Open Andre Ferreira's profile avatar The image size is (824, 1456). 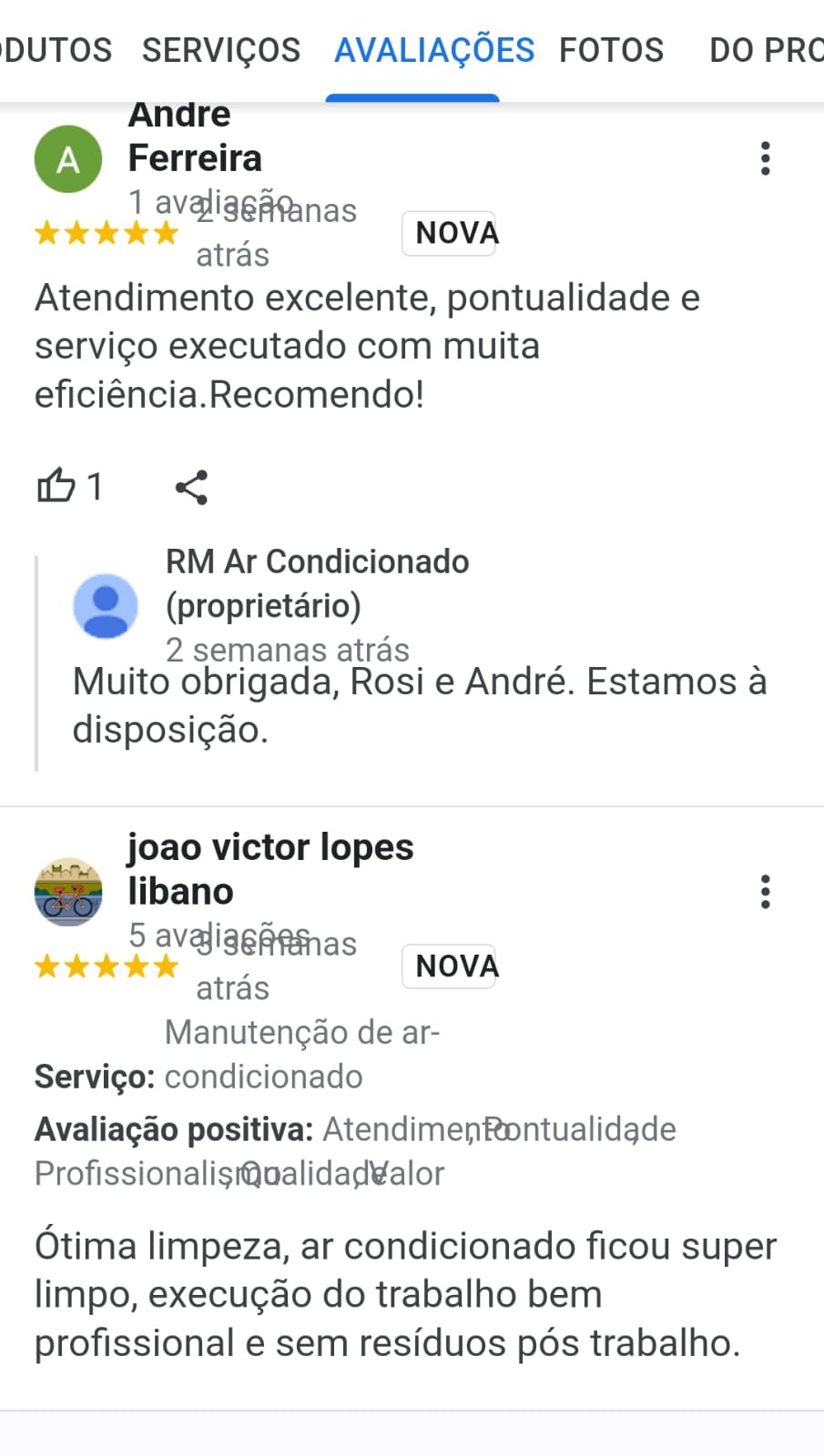click(68, 160)
